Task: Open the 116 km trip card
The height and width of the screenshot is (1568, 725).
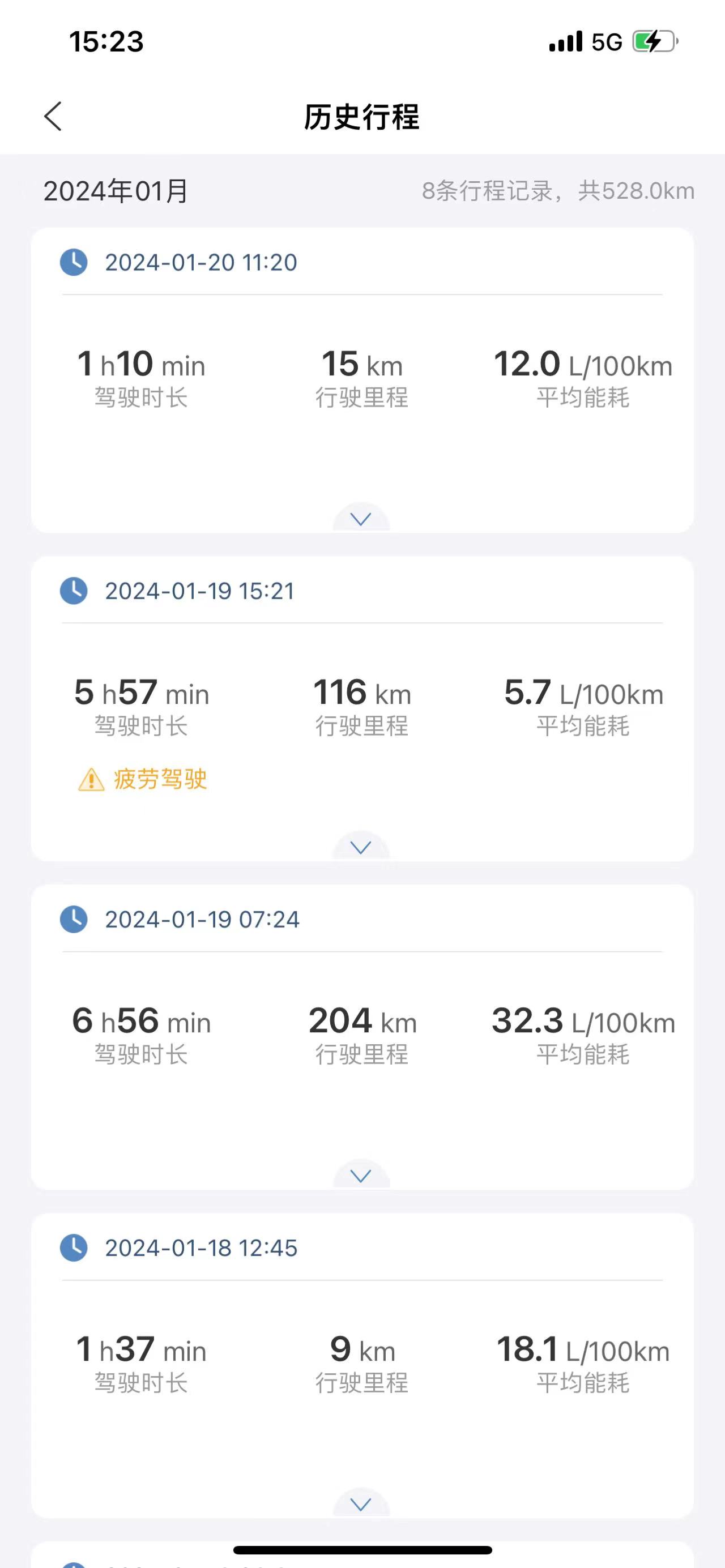Action: click(362, 708)
